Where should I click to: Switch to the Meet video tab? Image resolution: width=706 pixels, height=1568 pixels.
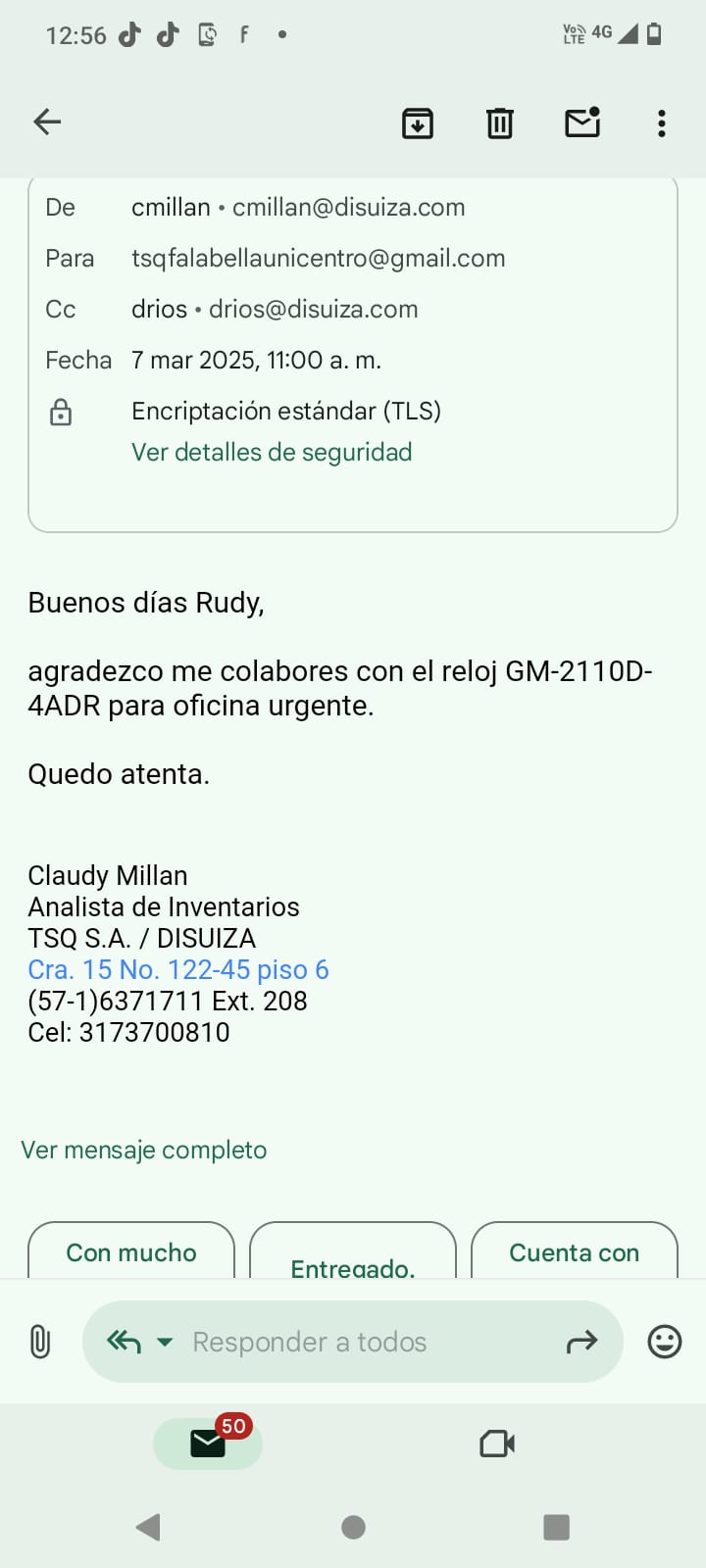[x=497, y=1444]
